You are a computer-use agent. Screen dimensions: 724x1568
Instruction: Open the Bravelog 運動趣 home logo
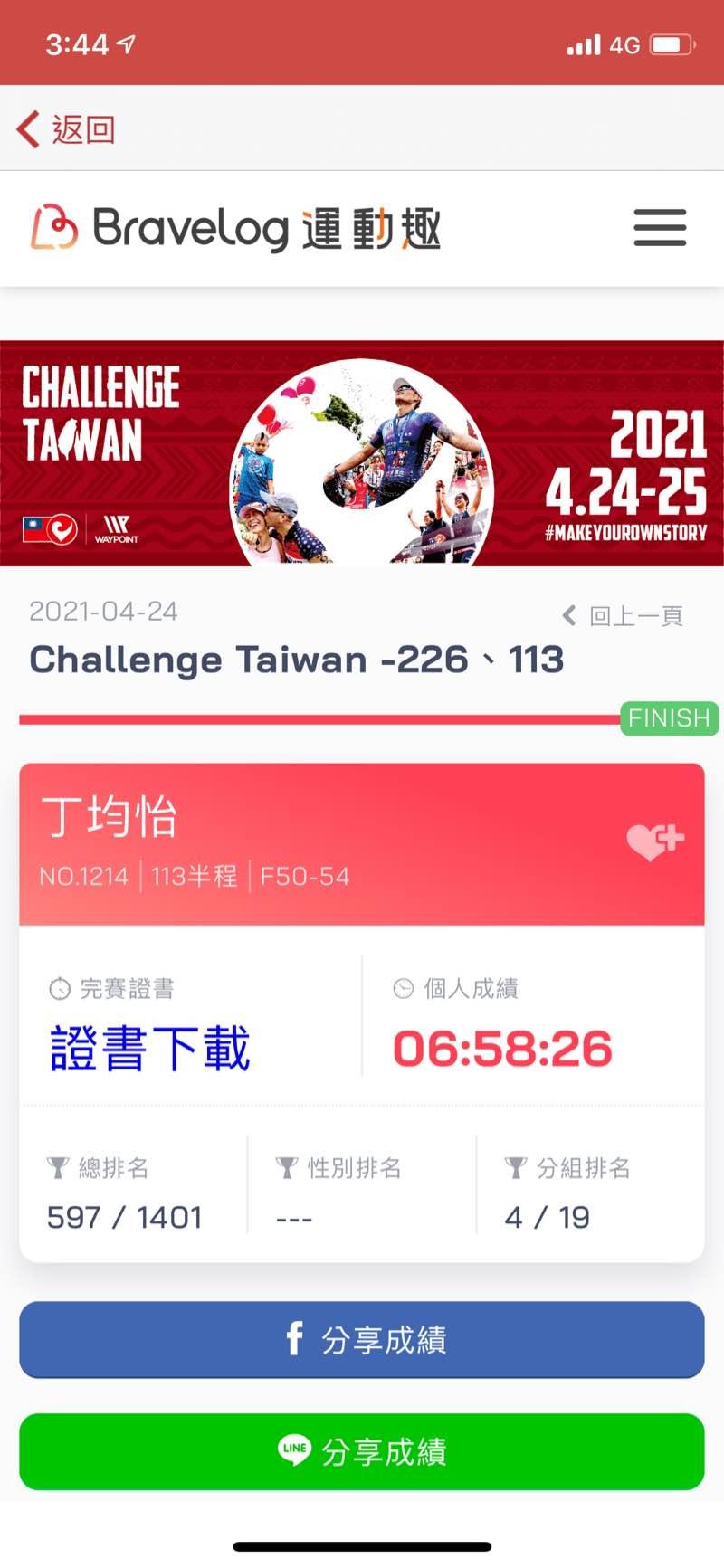pos(236,228)
